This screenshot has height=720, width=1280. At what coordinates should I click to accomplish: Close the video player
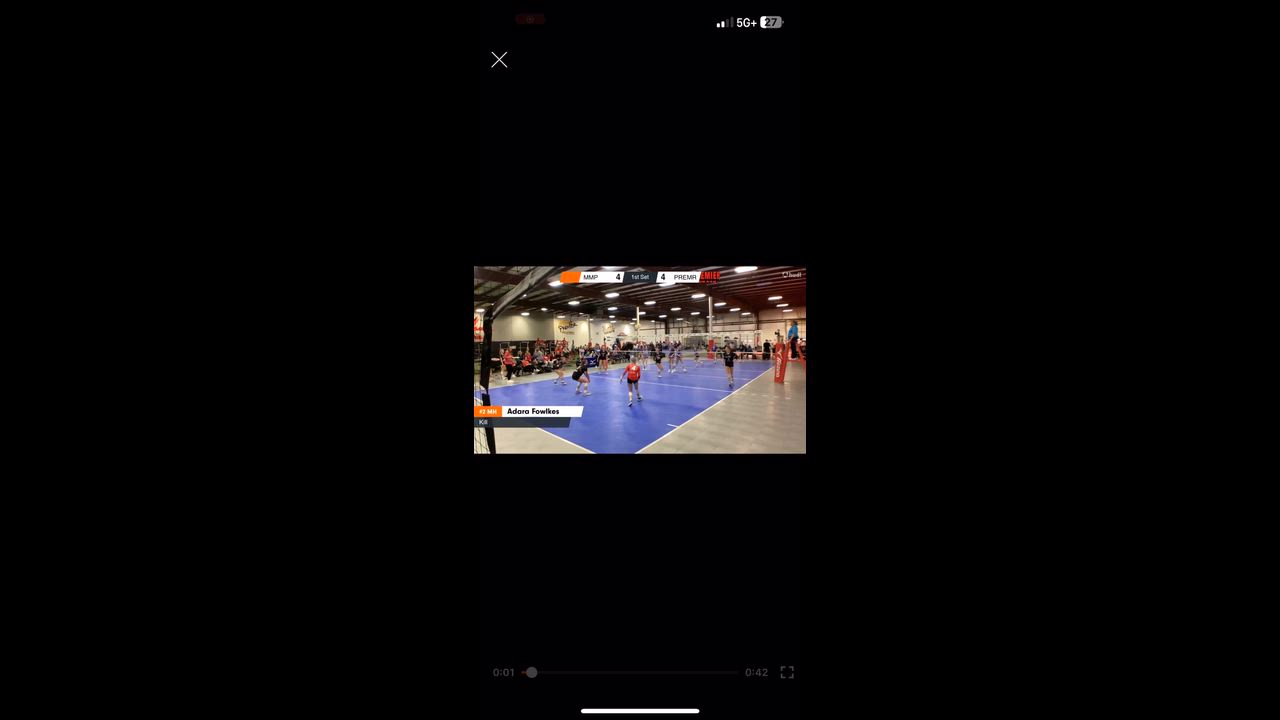(x=499, y=60)
